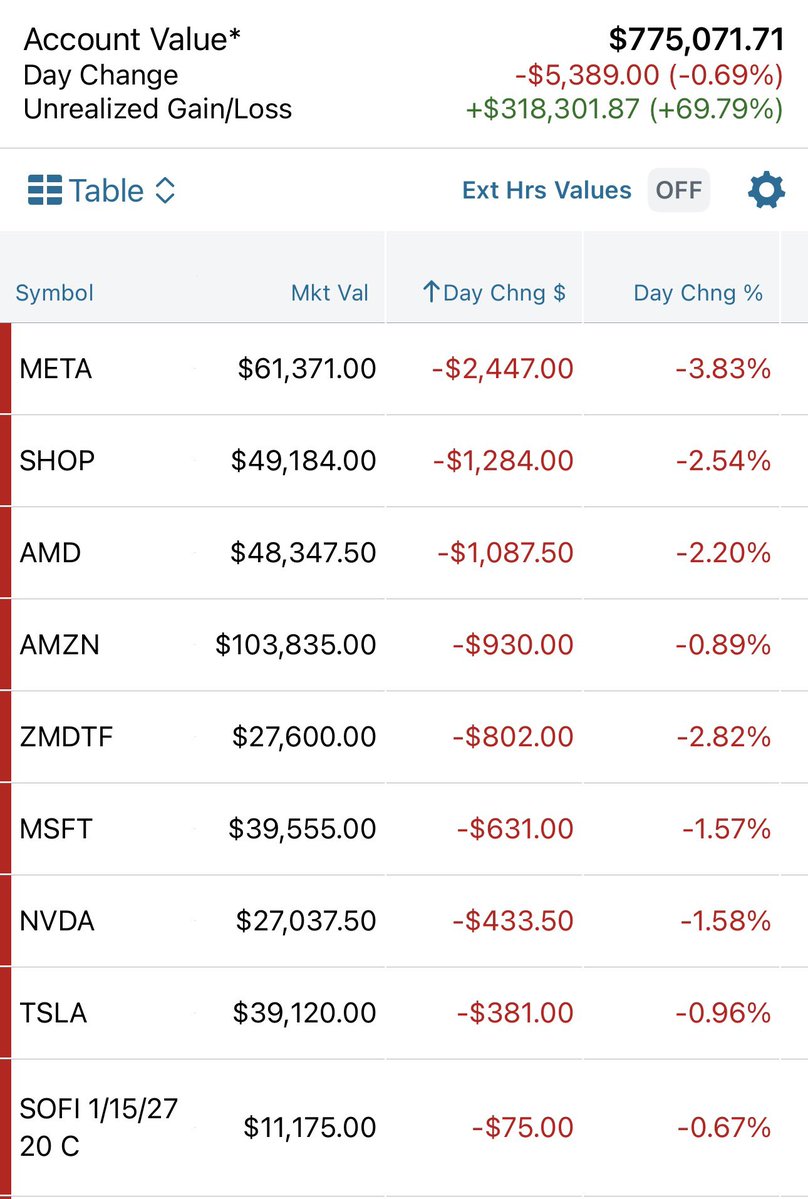
Task: Reverse the Day Chng $ sort
Action: pos(494,293)
